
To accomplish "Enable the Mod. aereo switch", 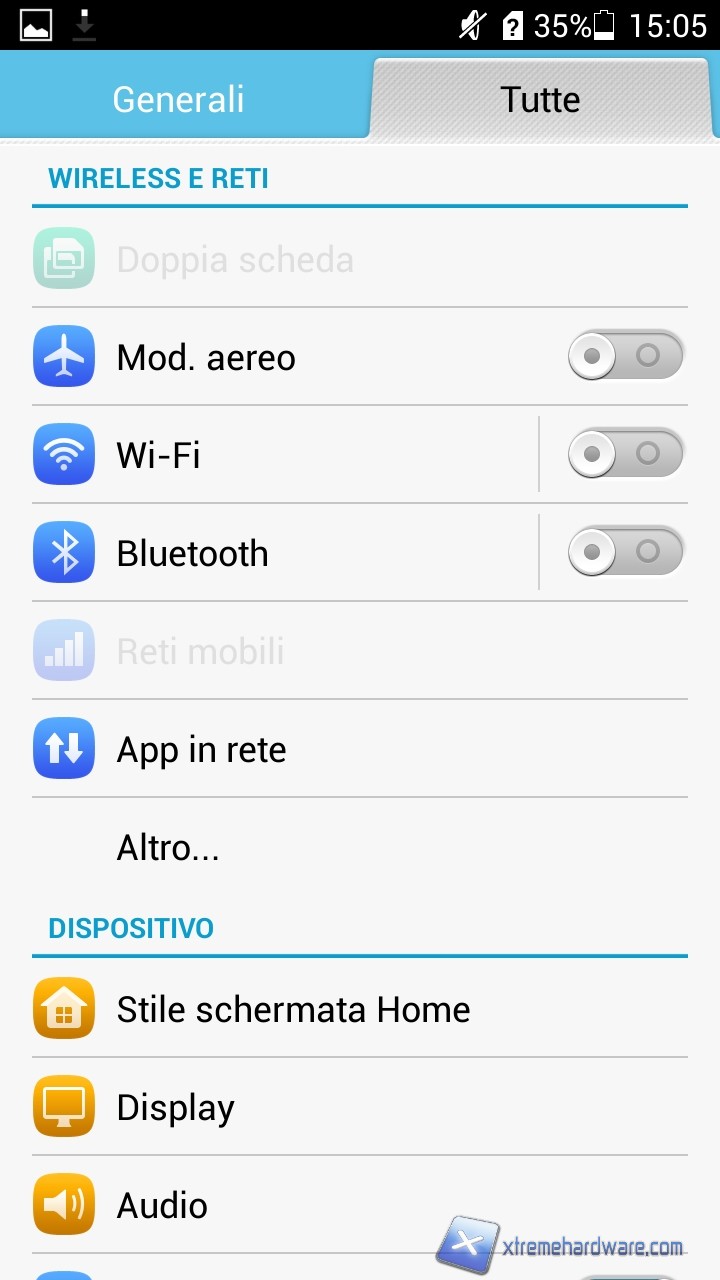I will pyautogui.click(x=625, y=356).
